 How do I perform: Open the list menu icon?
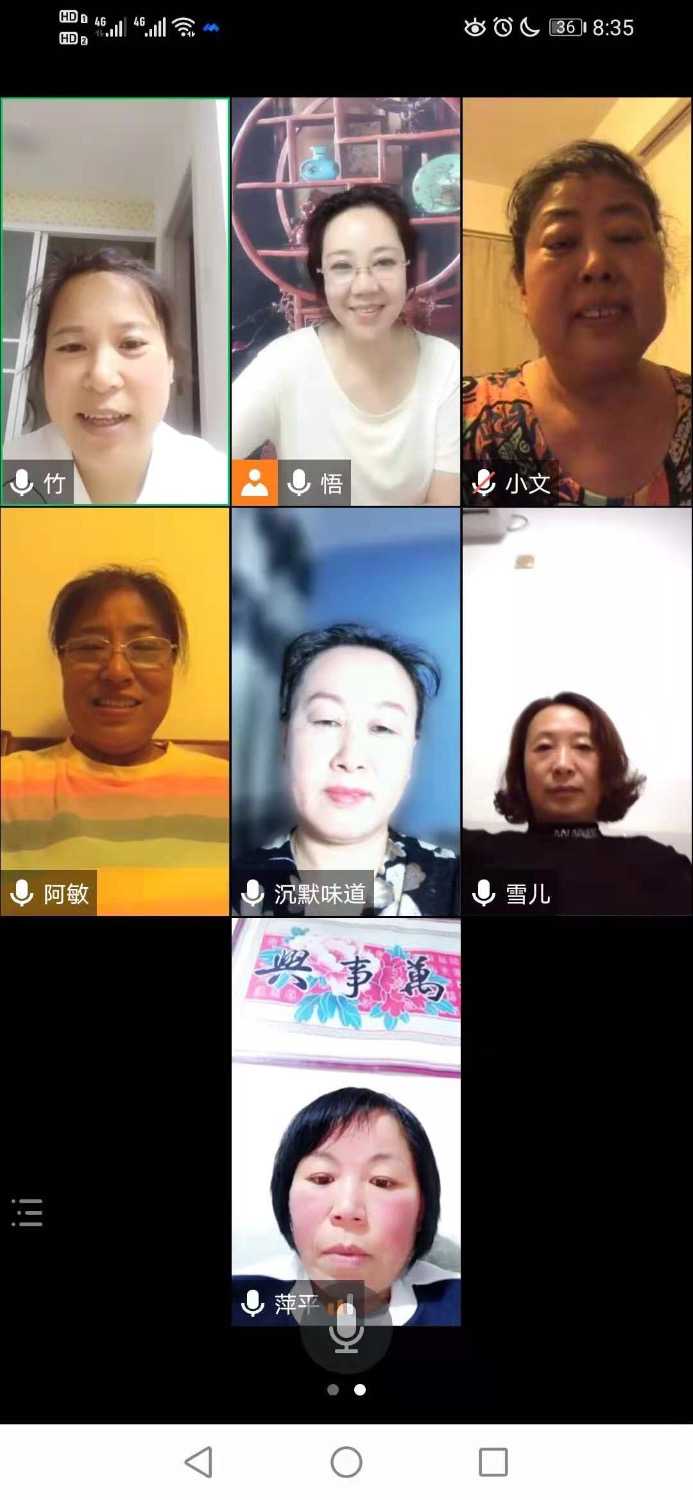tap(27, 1212)
